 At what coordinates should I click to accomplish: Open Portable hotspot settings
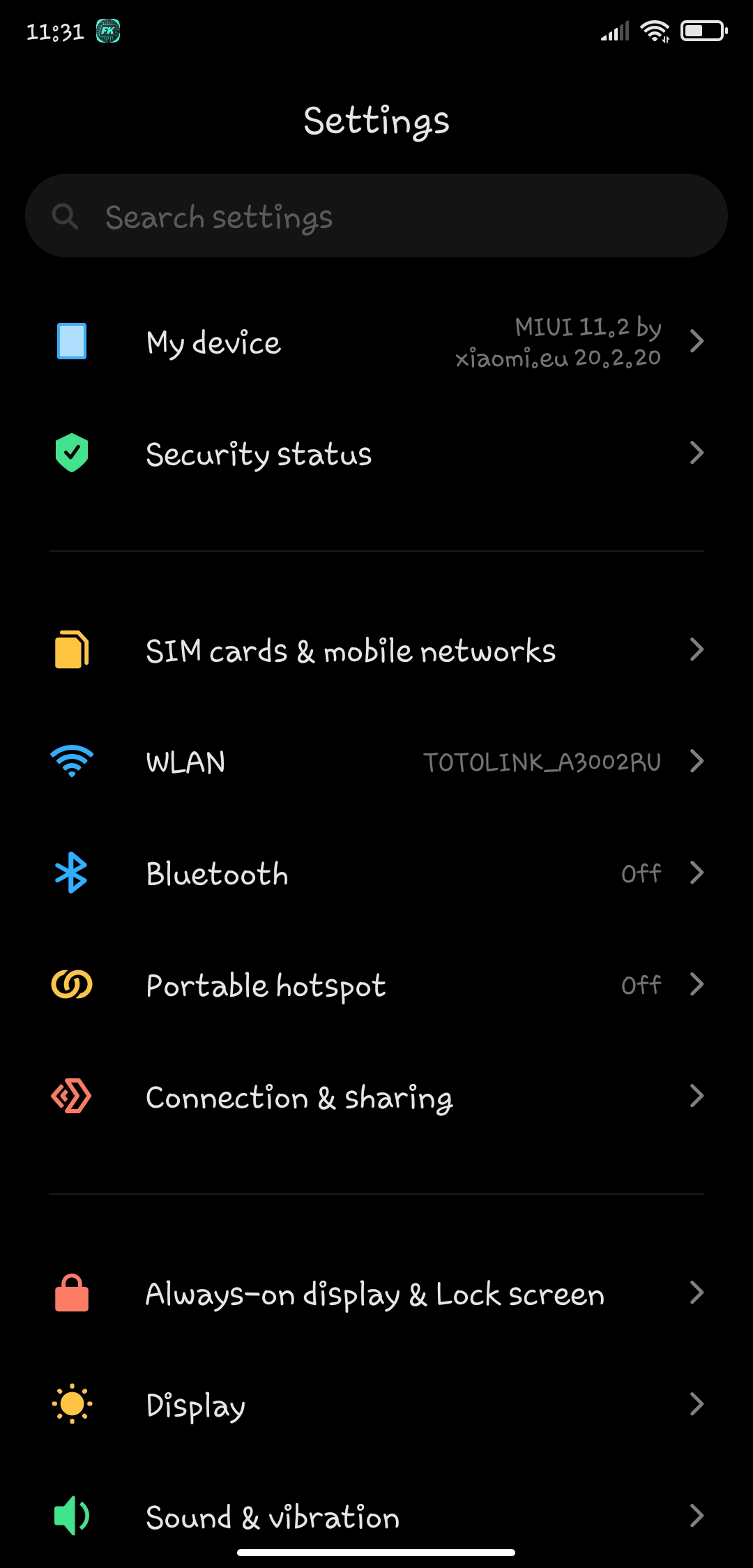tap(376, 985)
